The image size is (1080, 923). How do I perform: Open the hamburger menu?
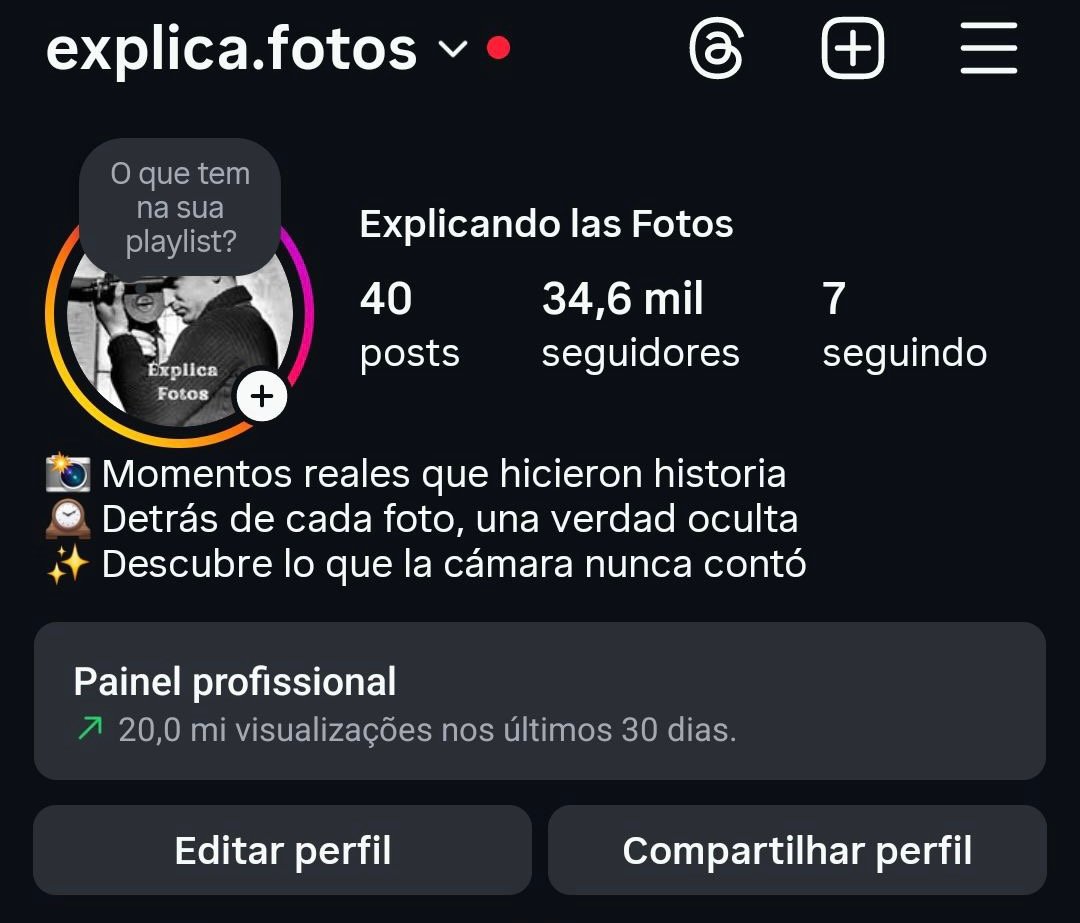click(x=988, y=49)
